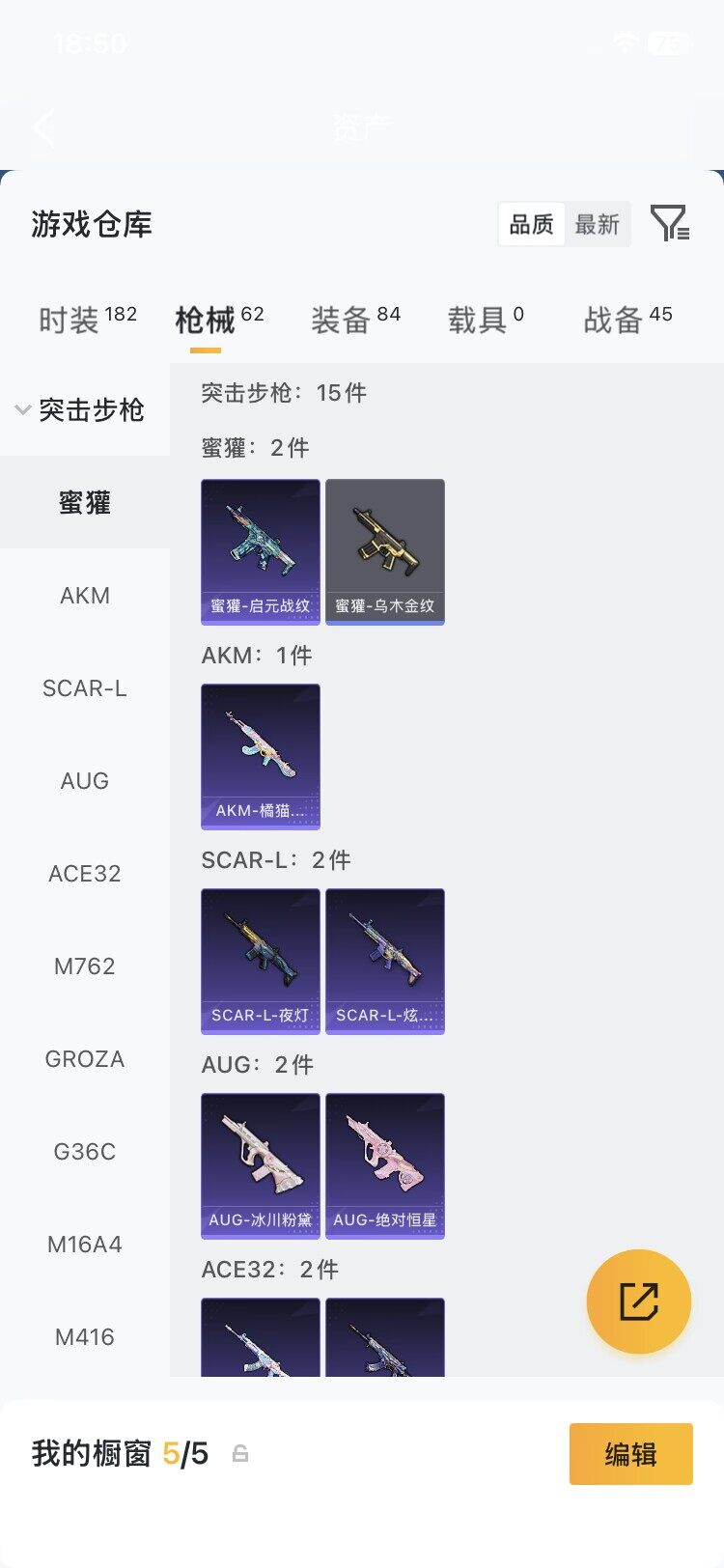The width and height of the screenshot is (724, 1568).
Task: Click the lock icon beside 我的橱窗
Action: click(237, 1453)
